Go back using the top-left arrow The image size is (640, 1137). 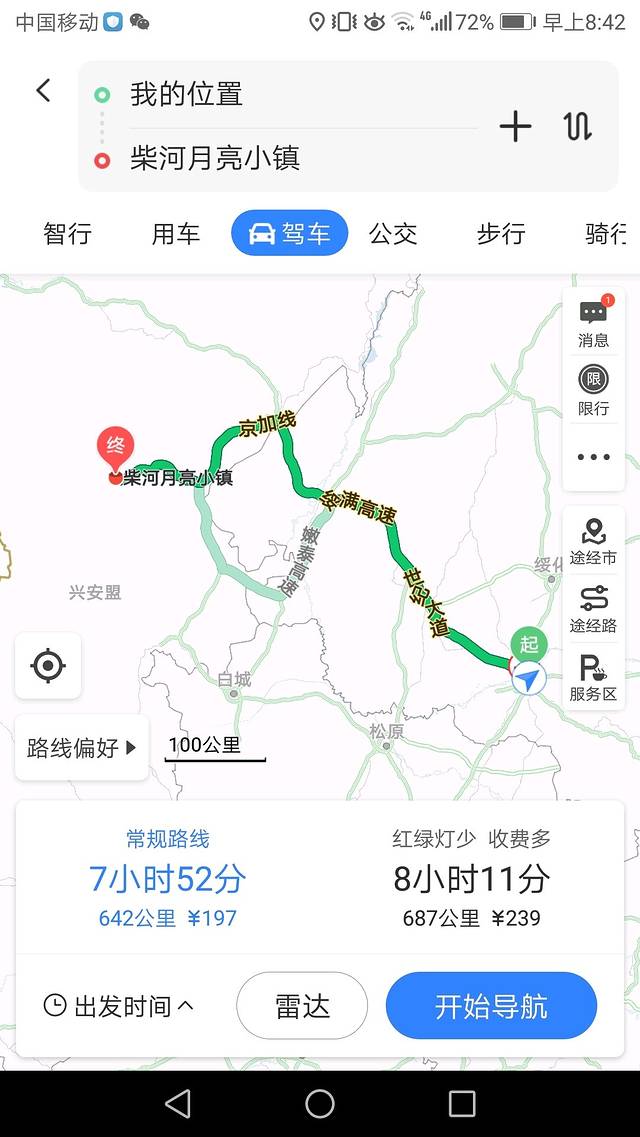click(43, 91)
